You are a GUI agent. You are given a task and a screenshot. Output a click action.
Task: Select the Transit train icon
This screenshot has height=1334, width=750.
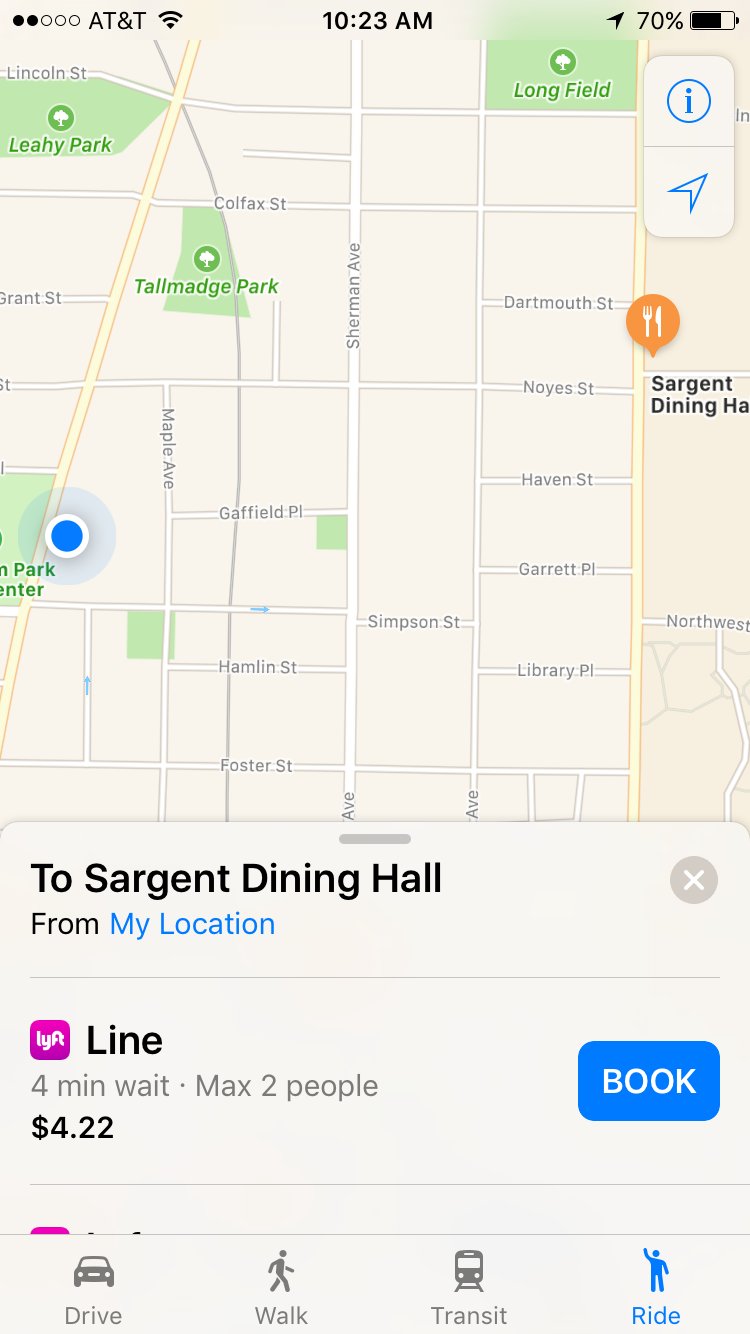[x=469, y=1271]
